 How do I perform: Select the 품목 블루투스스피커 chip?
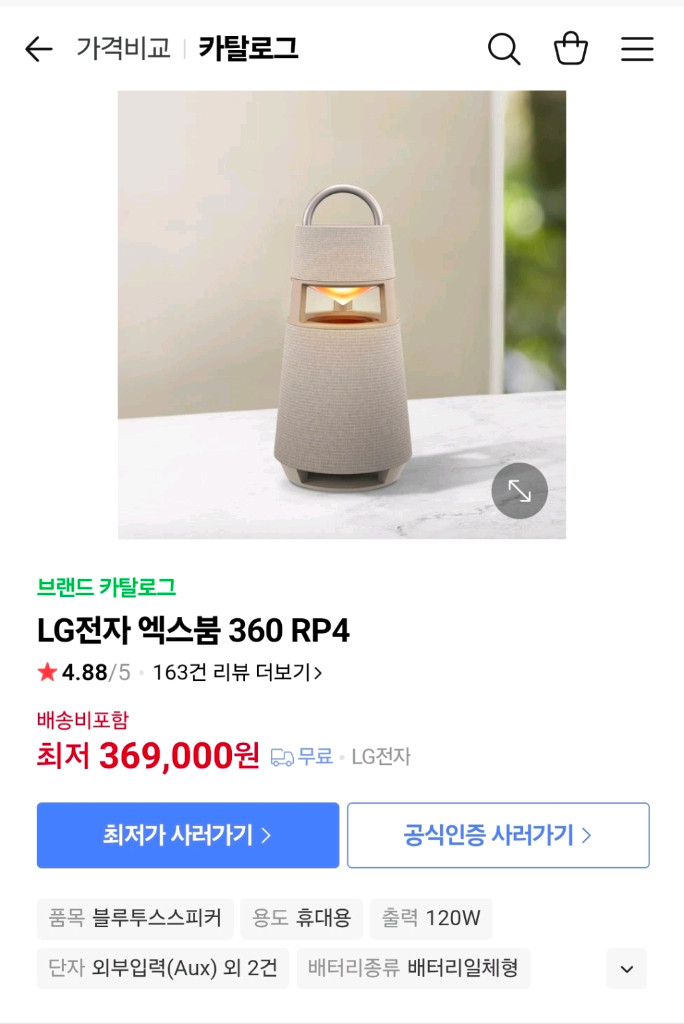(135, 918)
